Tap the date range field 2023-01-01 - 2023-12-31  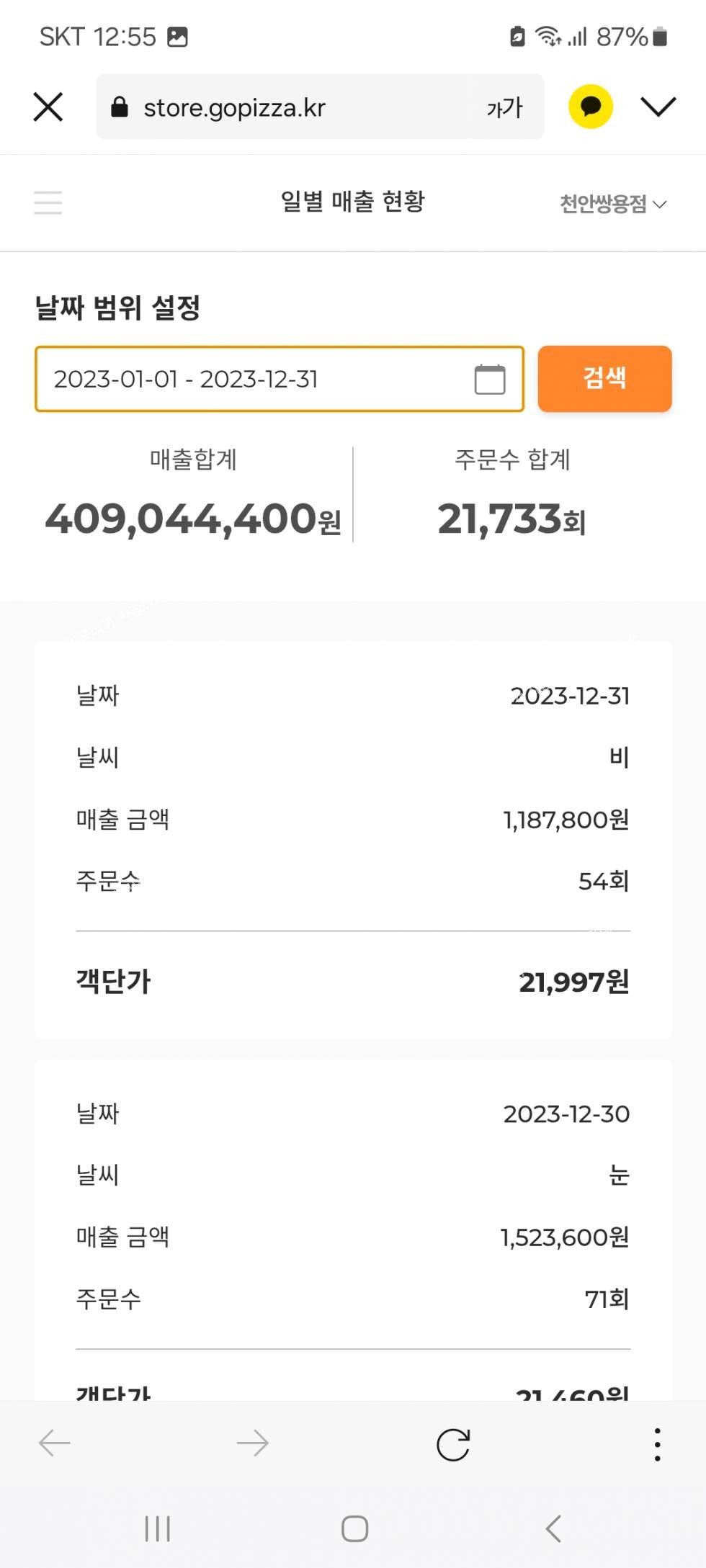coord(280,379)
